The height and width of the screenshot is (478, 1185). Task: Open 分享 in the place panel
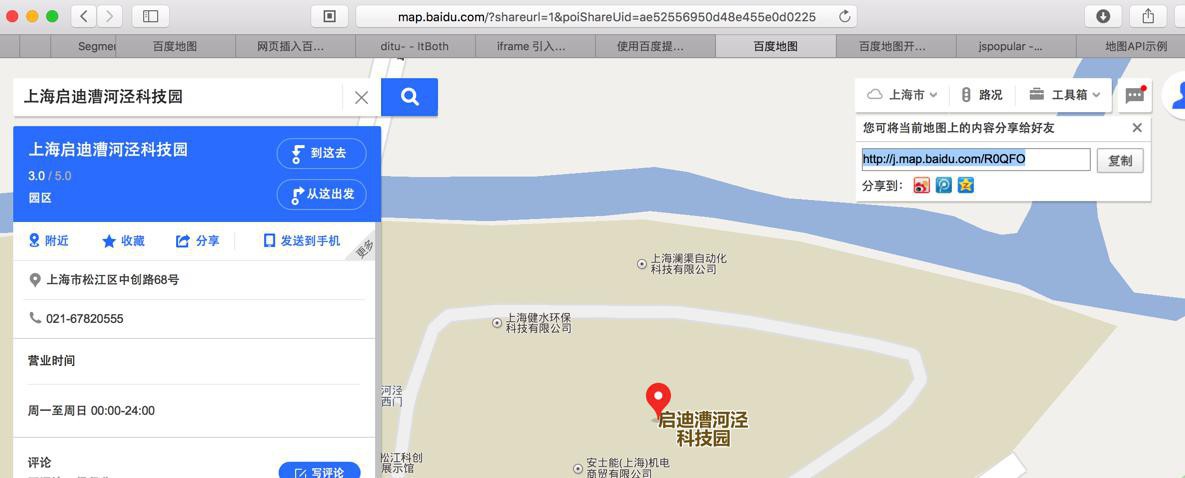(197, 241)
